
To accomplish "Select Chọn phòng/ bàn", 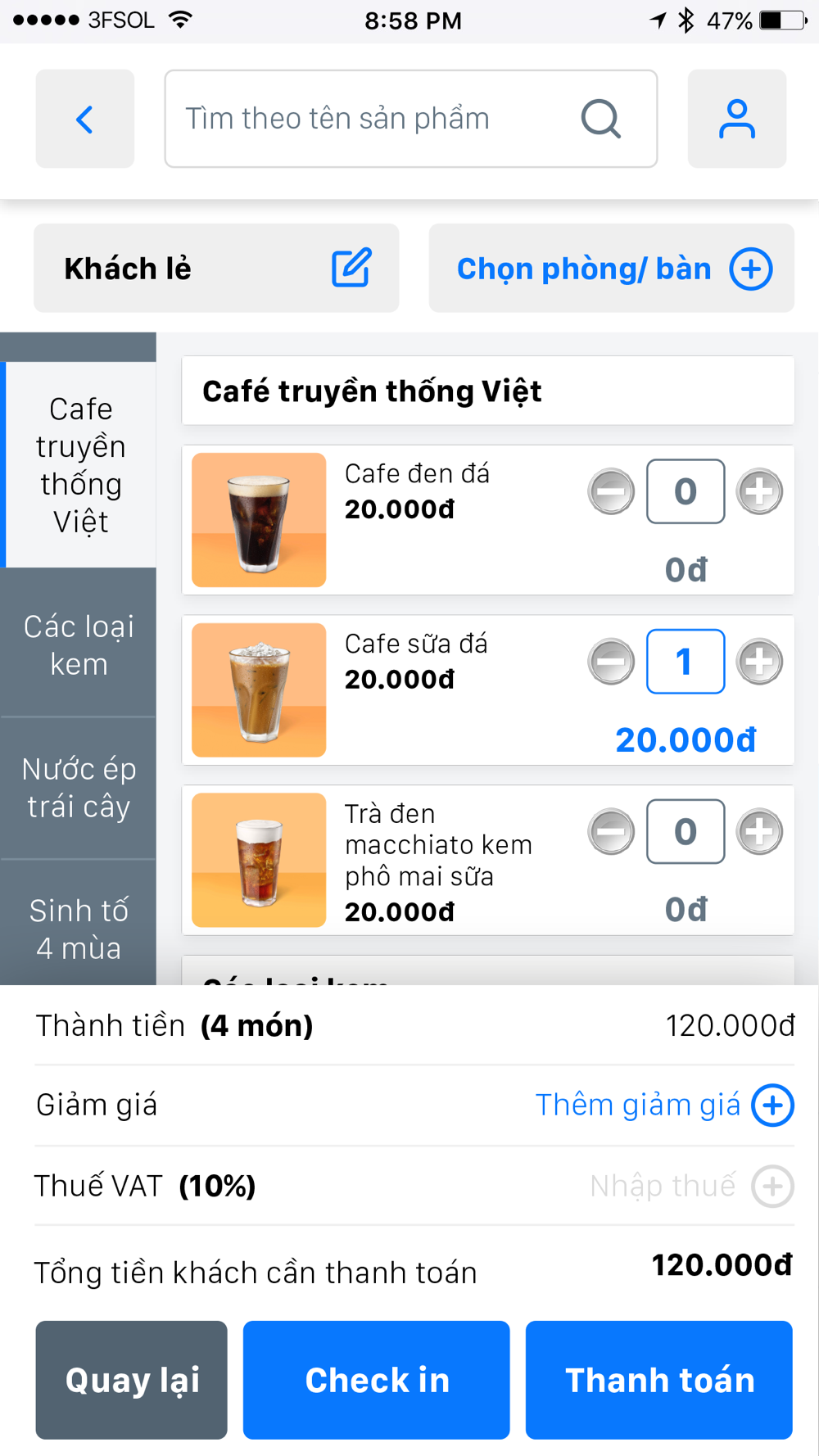I will click(x=611, y=269).
